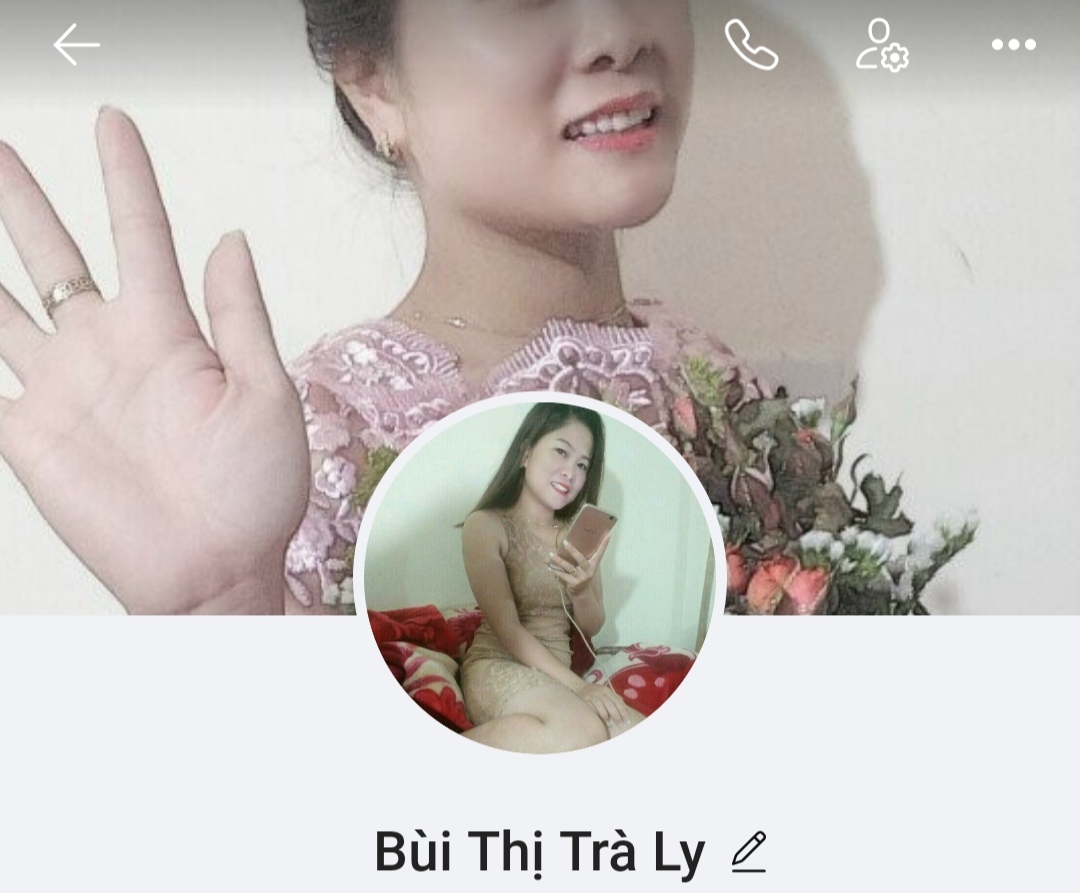View the circular profile picture
1080x893 pixels.
coord(540,577)
